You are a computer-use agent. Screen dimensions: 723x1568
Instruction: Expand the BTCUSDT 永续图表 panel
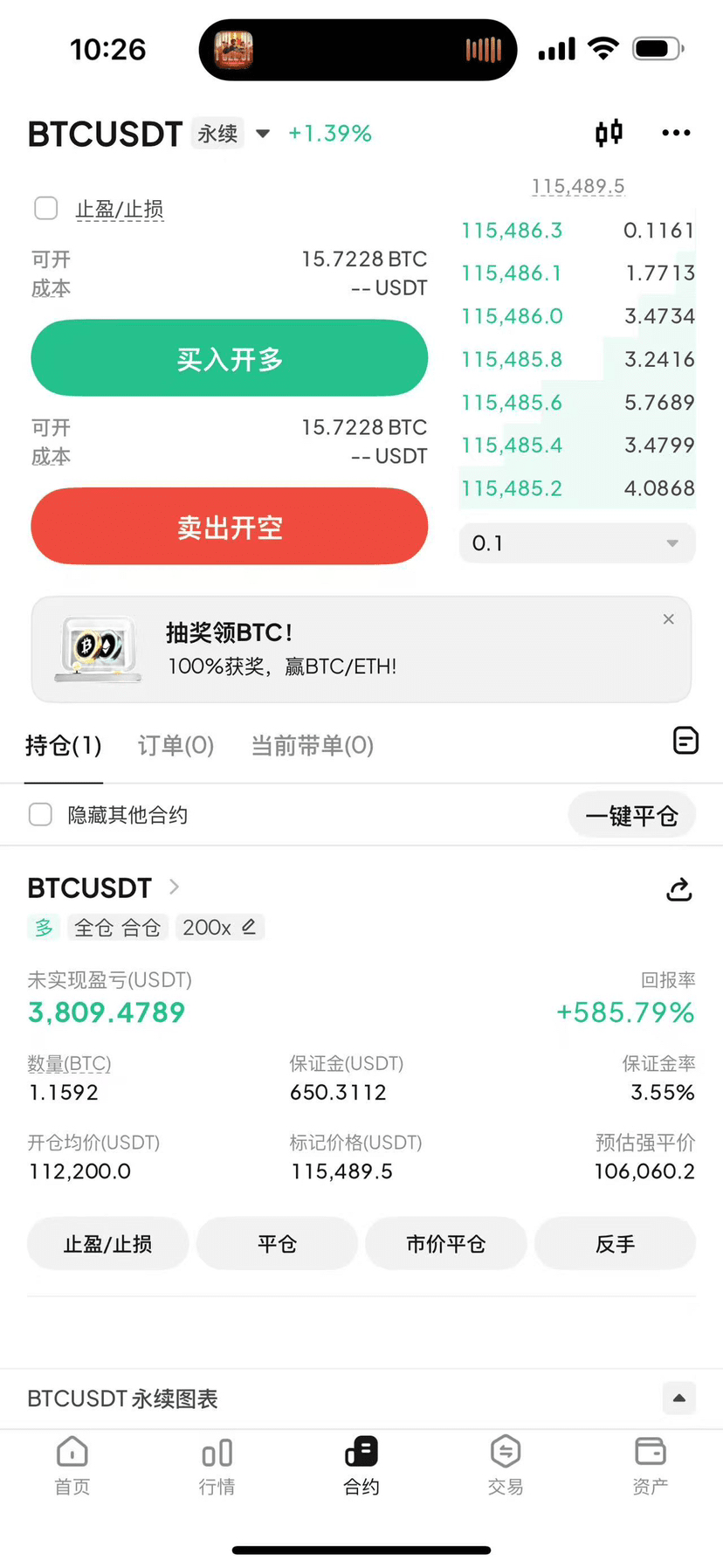point(678,1398)
